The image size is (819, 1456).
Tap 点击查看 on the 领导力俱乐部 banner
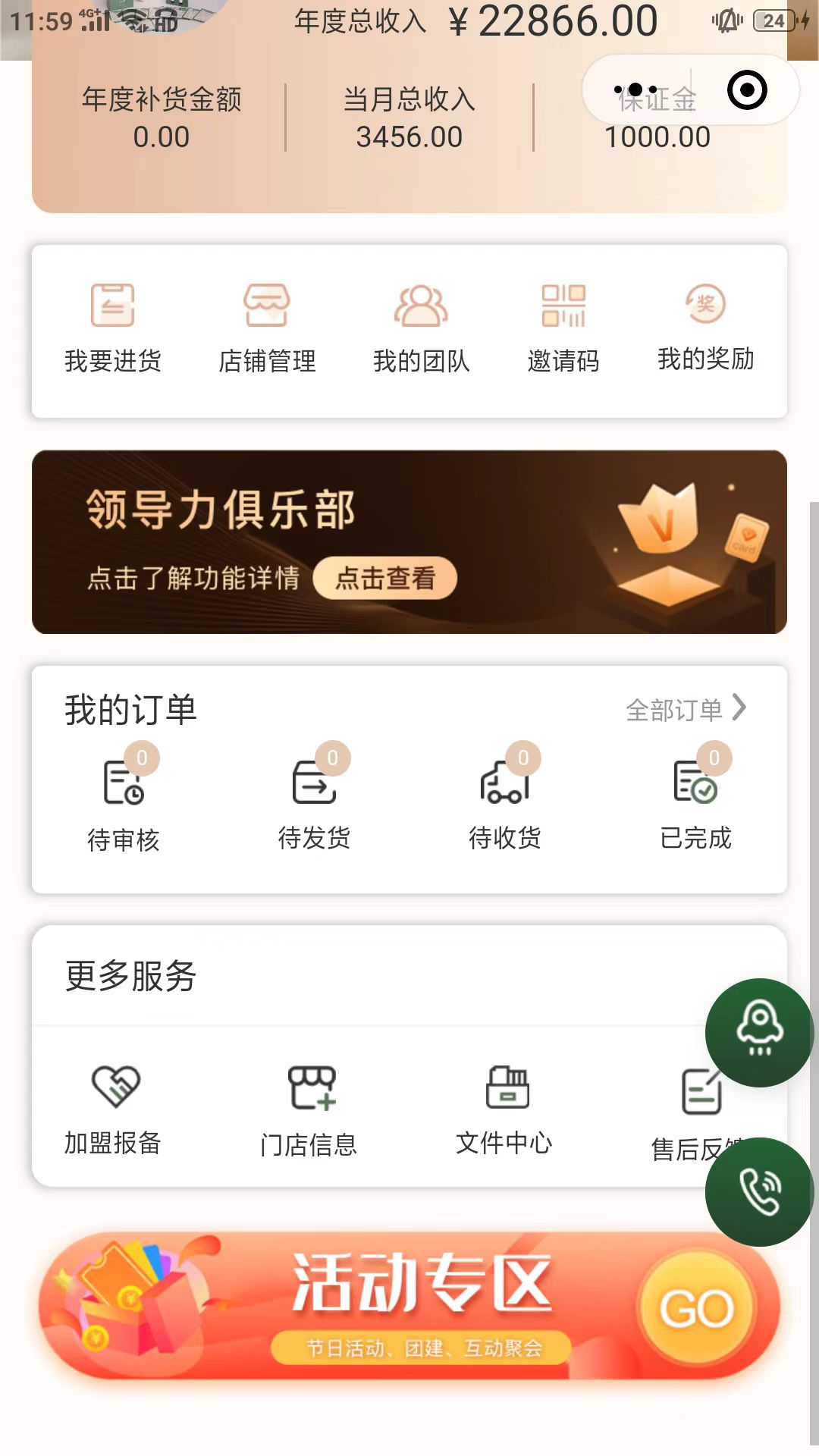(x=385, y=578)
